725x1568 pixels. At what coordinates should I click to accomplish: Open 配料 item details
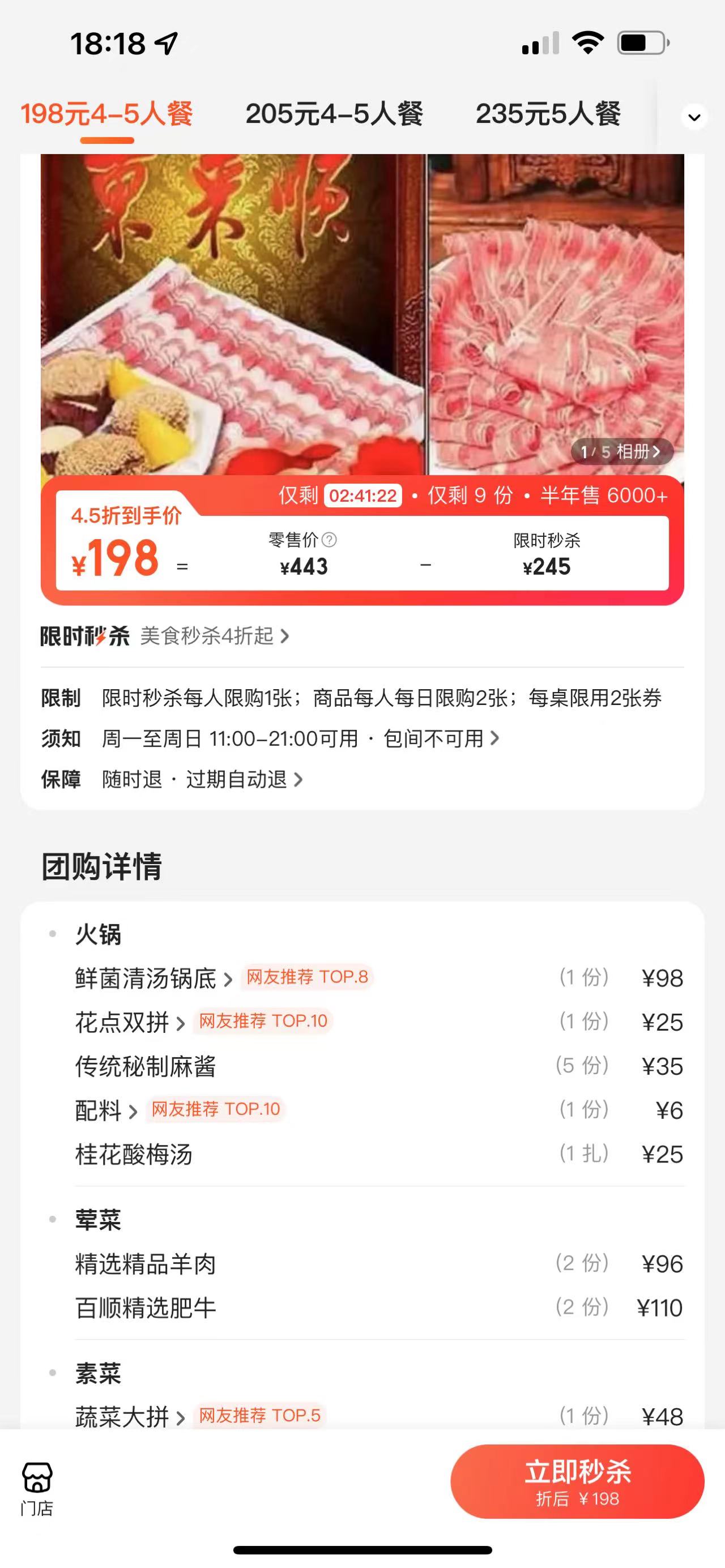(x=106, y=1110)
